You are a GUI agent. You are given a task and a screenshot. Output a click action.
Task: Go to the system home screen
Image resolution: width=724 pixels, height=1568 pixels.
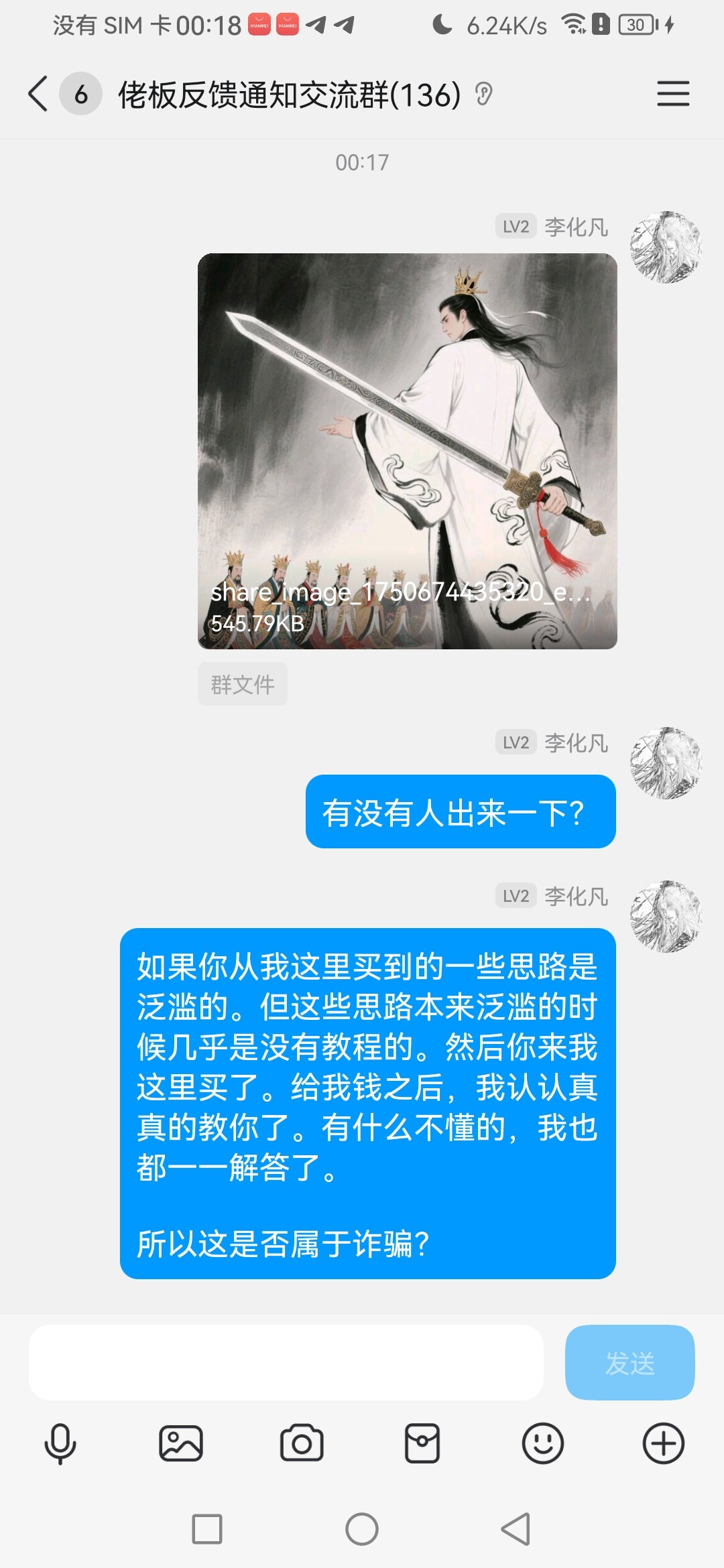coord(362,1529)
